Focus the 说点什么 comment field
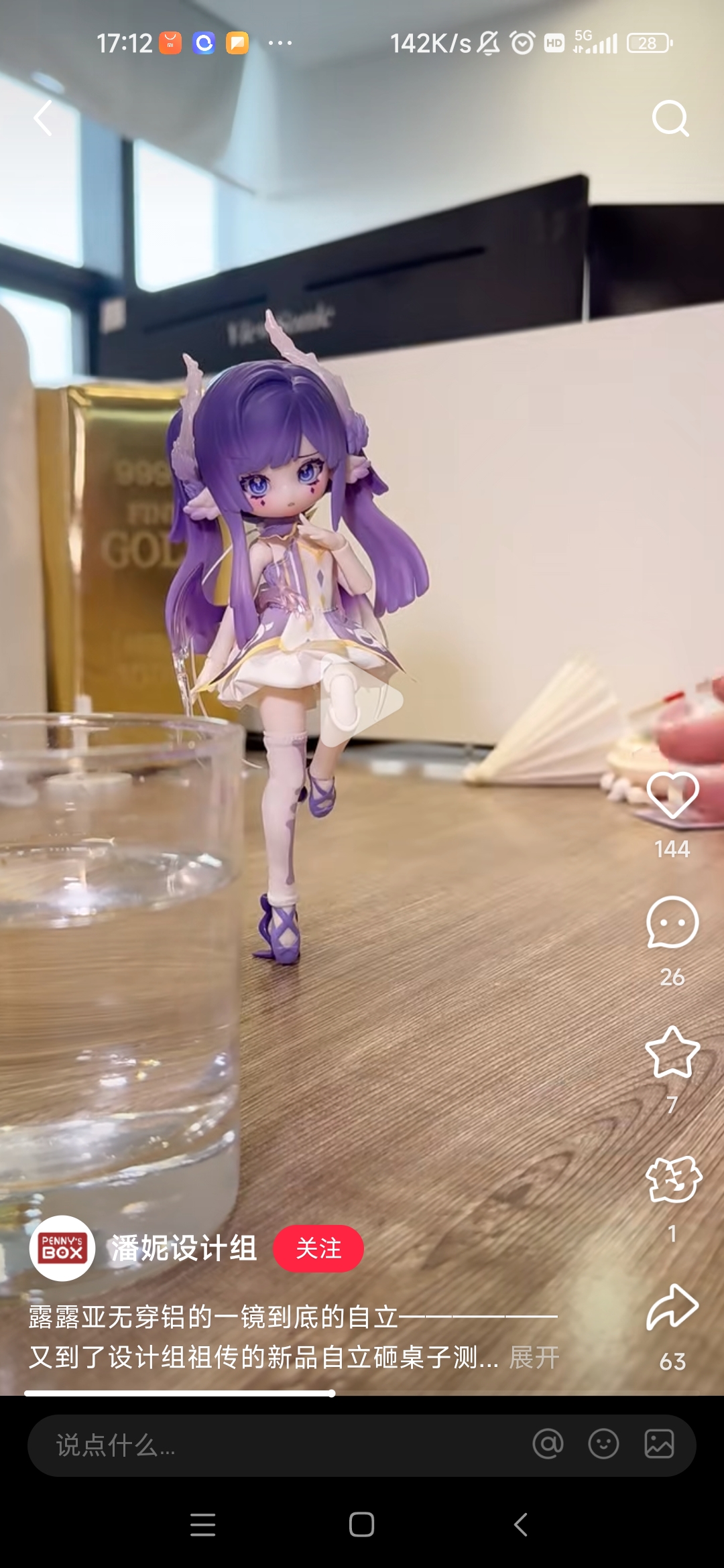Screen dimensions: 724x1568 click(x=282, y=1445)
